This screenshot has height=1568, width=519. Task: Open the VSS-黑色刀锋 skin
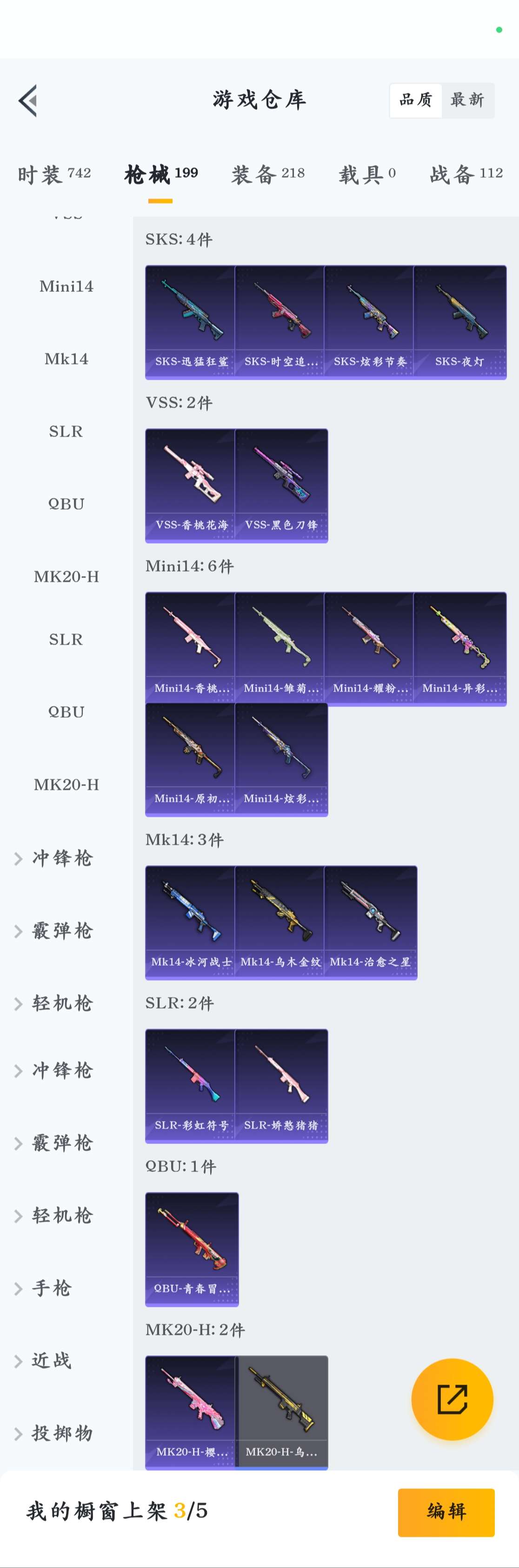[x=281, y=485]
